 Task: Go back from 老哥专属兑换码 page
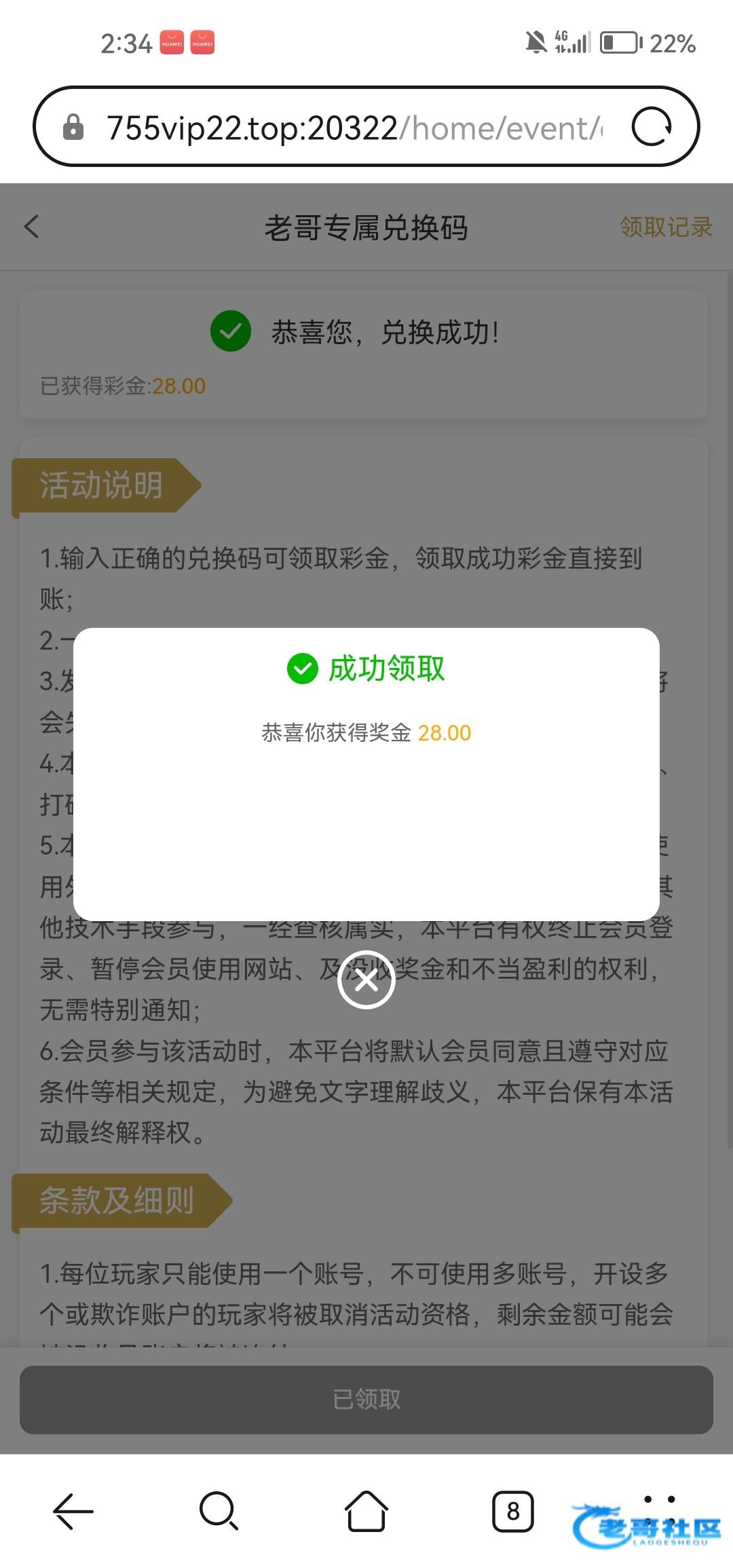tap(32, 227)
